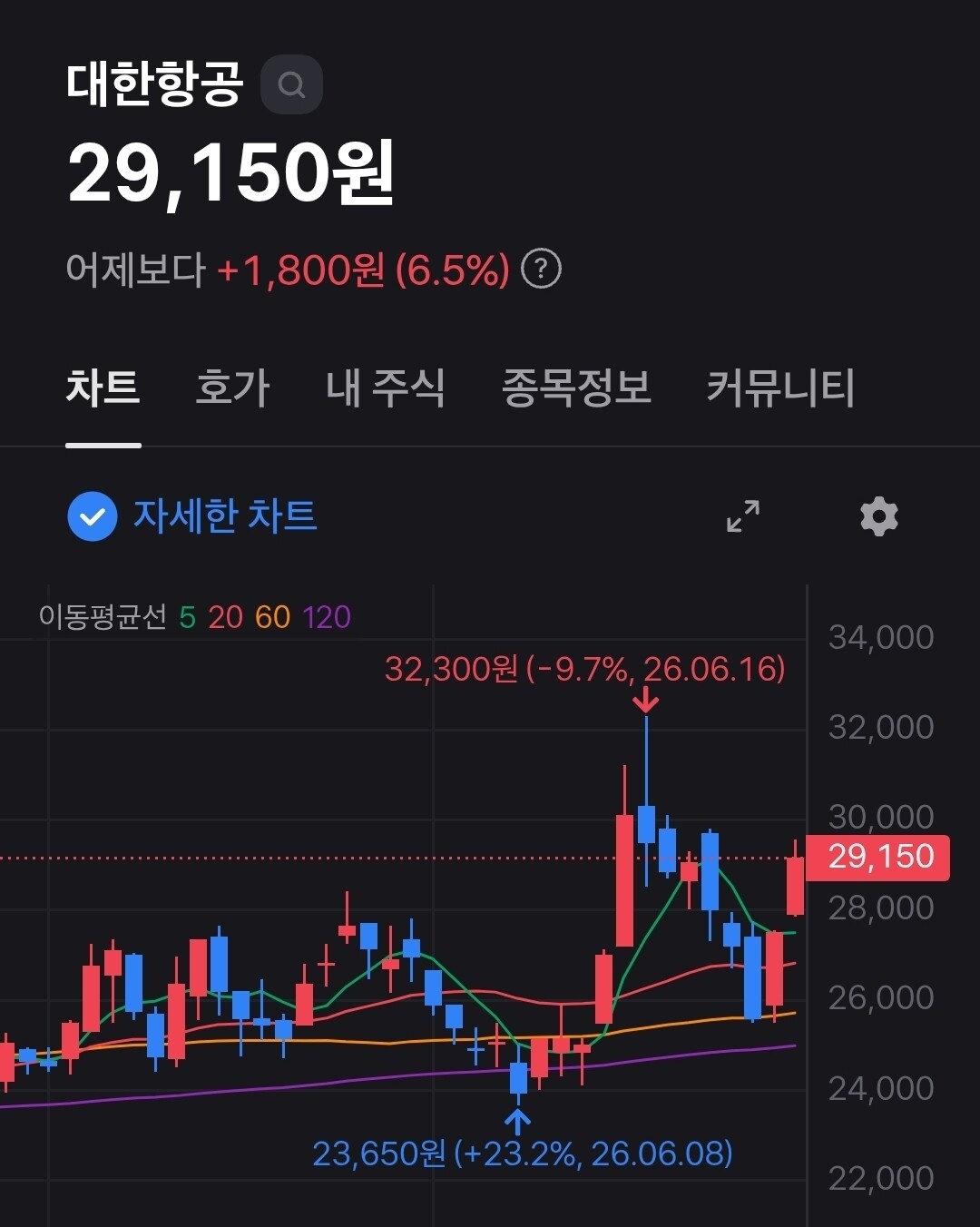Go to the 커뮤니티 tab

tap(780, 388)
